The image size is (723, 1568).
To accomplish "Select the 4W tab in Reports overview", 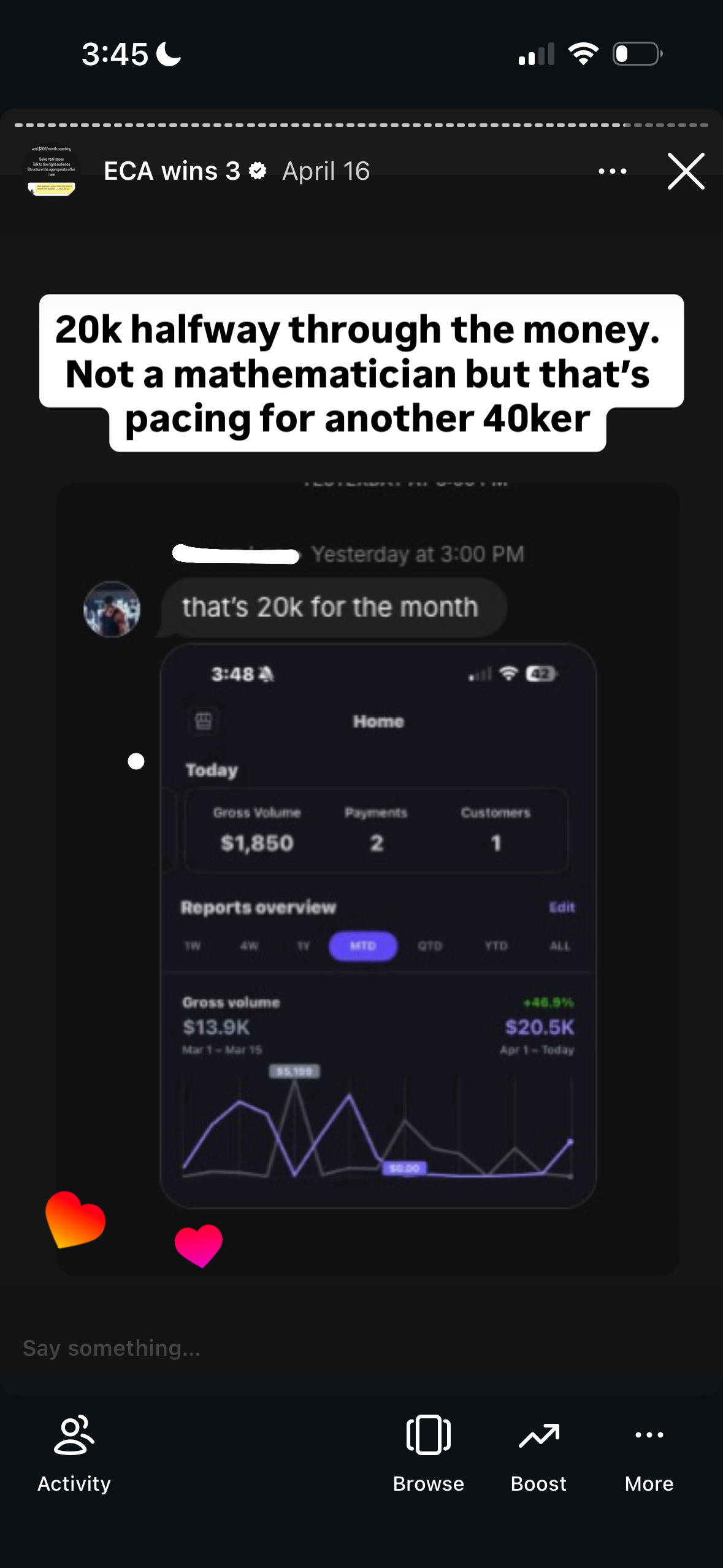I will [248, 946].
